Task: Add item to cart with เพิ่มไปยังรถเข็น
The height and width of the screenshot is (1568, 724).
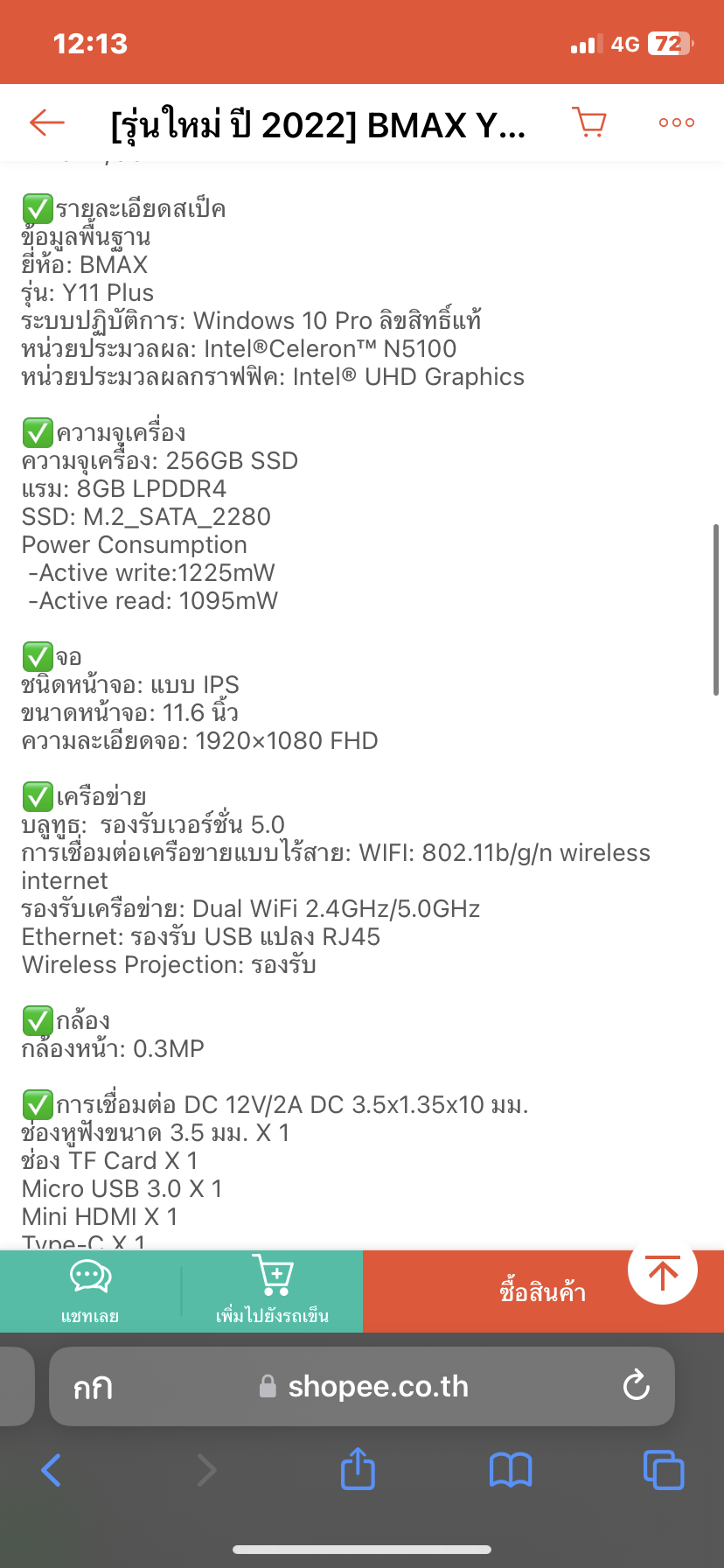Action: [272, 1291]
